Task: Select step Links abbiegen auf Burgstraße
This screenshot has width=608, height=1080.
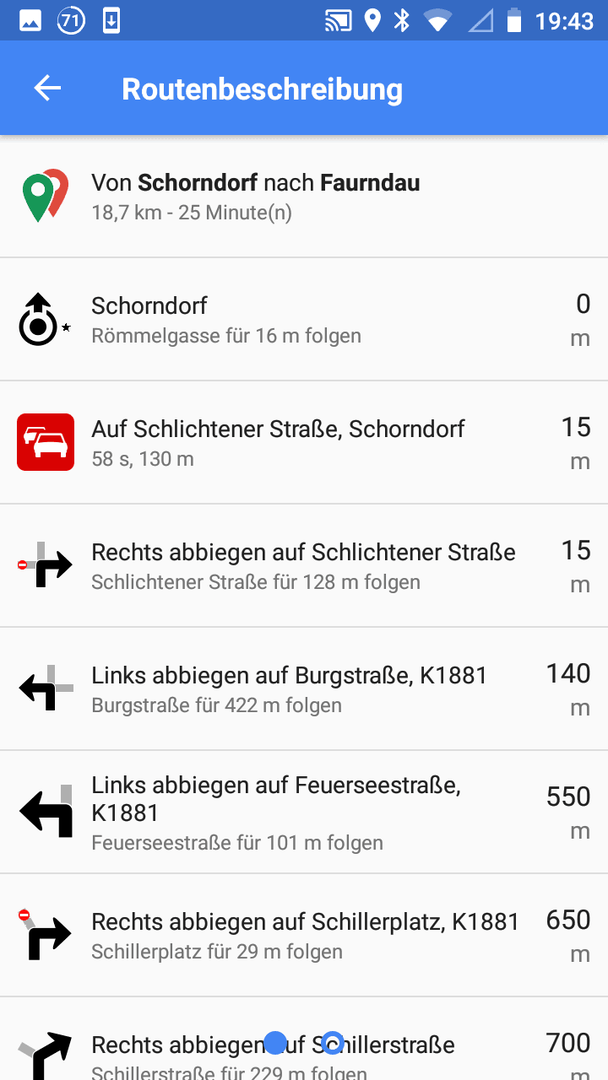Action: pos(304,689)
